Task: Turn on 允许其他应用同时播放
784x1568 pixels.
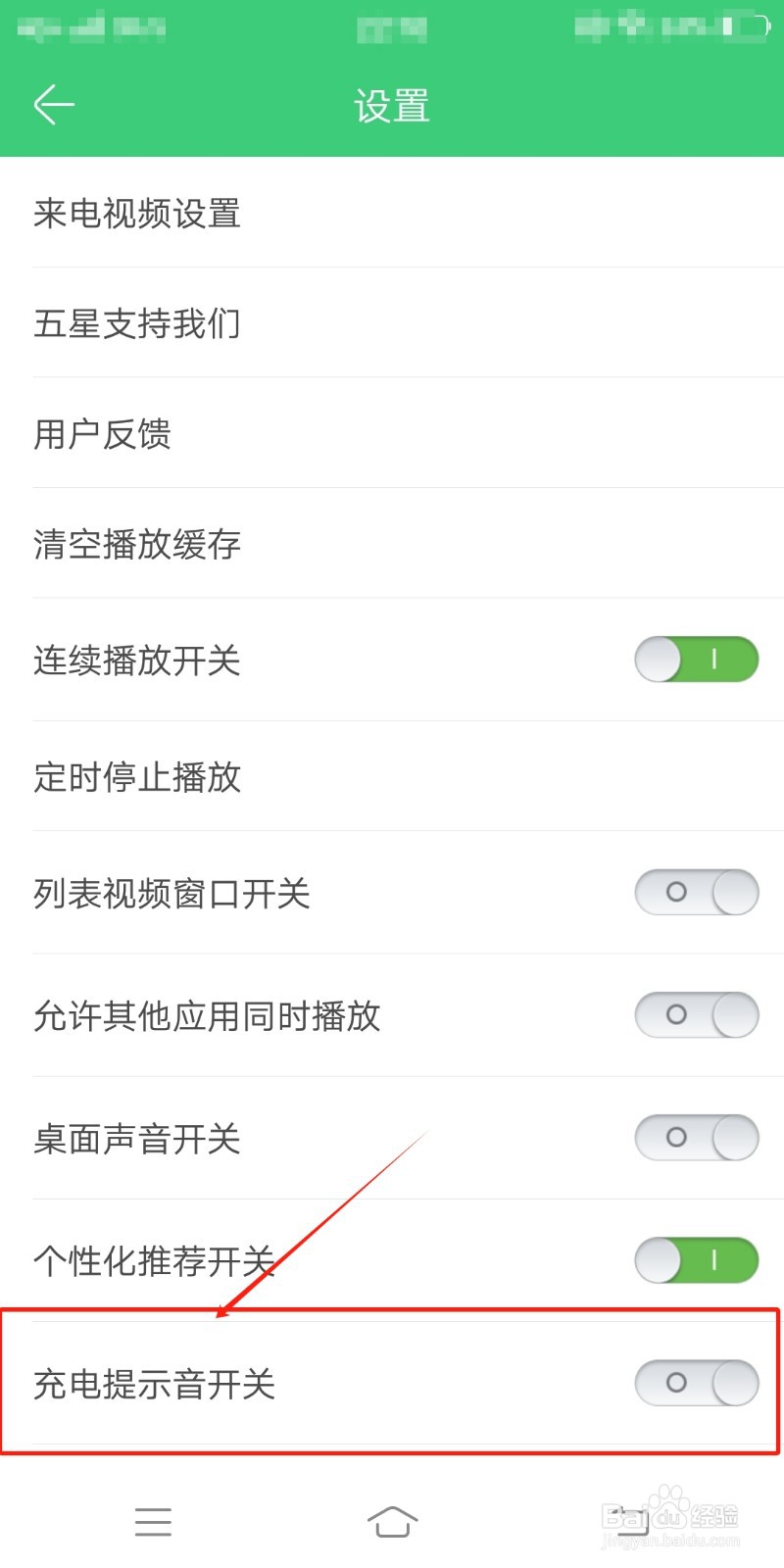Action: tap(696, 1015)
